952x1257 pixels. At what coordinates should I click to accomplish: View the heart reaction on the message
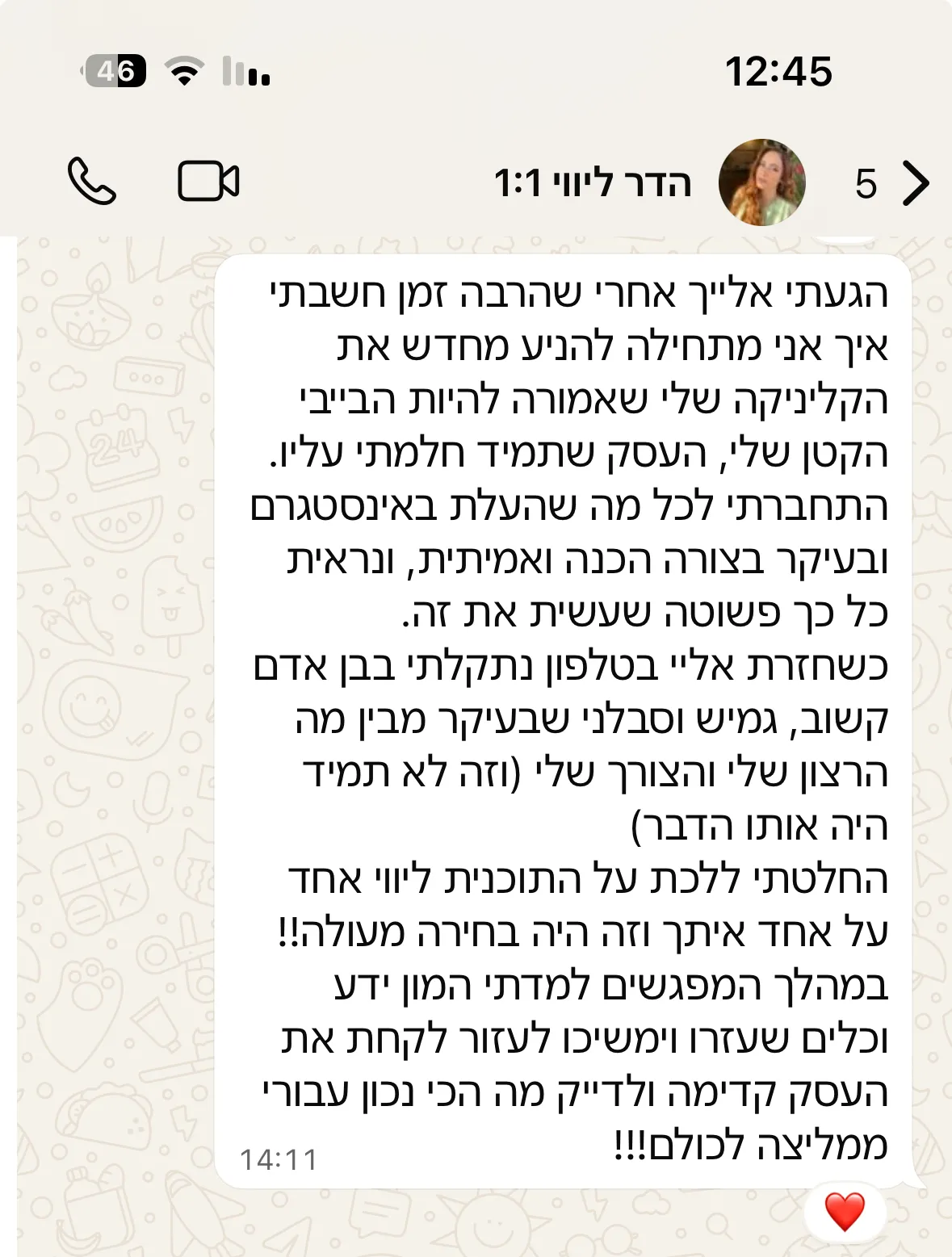point(845,1212)
